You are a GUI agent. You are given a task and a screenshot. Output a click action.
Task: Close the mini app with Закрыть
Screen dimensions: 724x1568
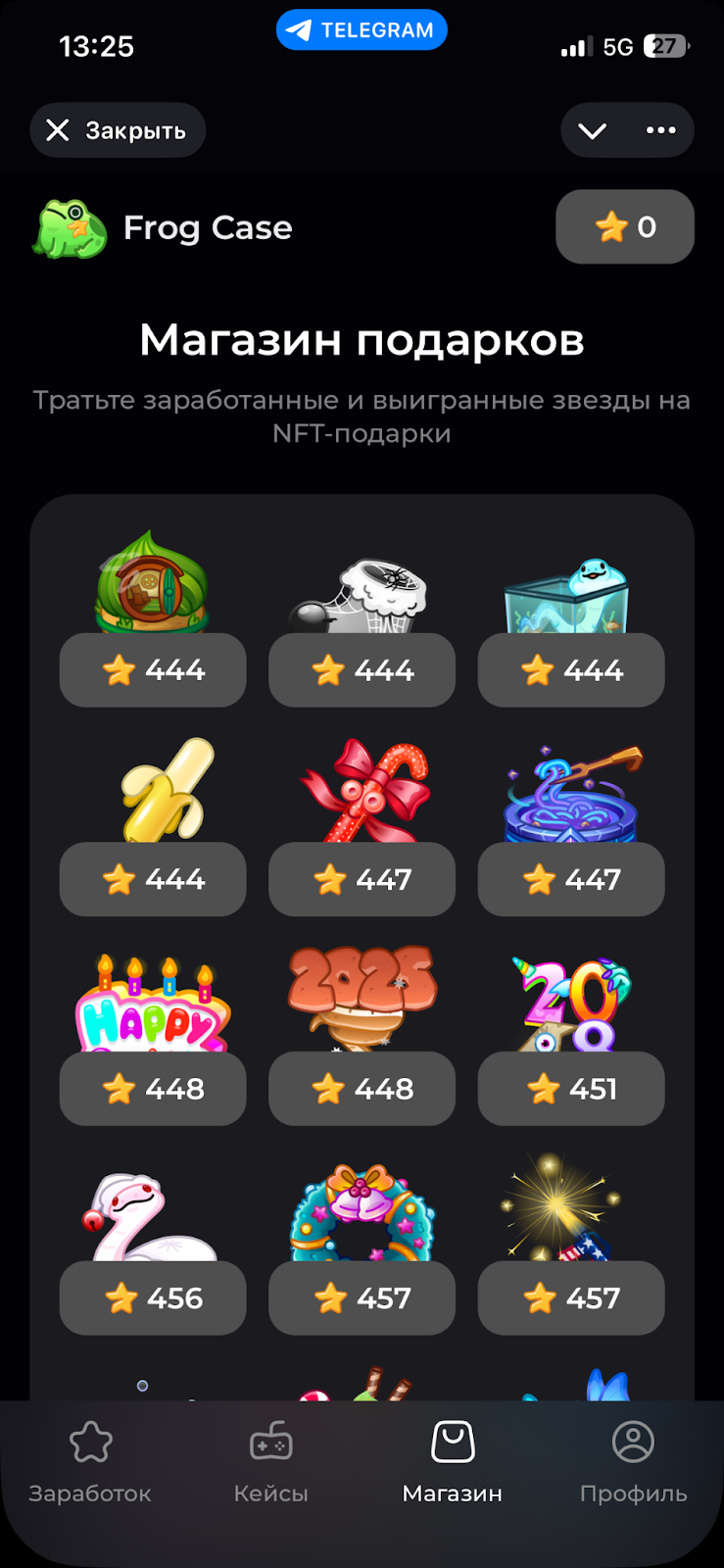pos(118,130)
